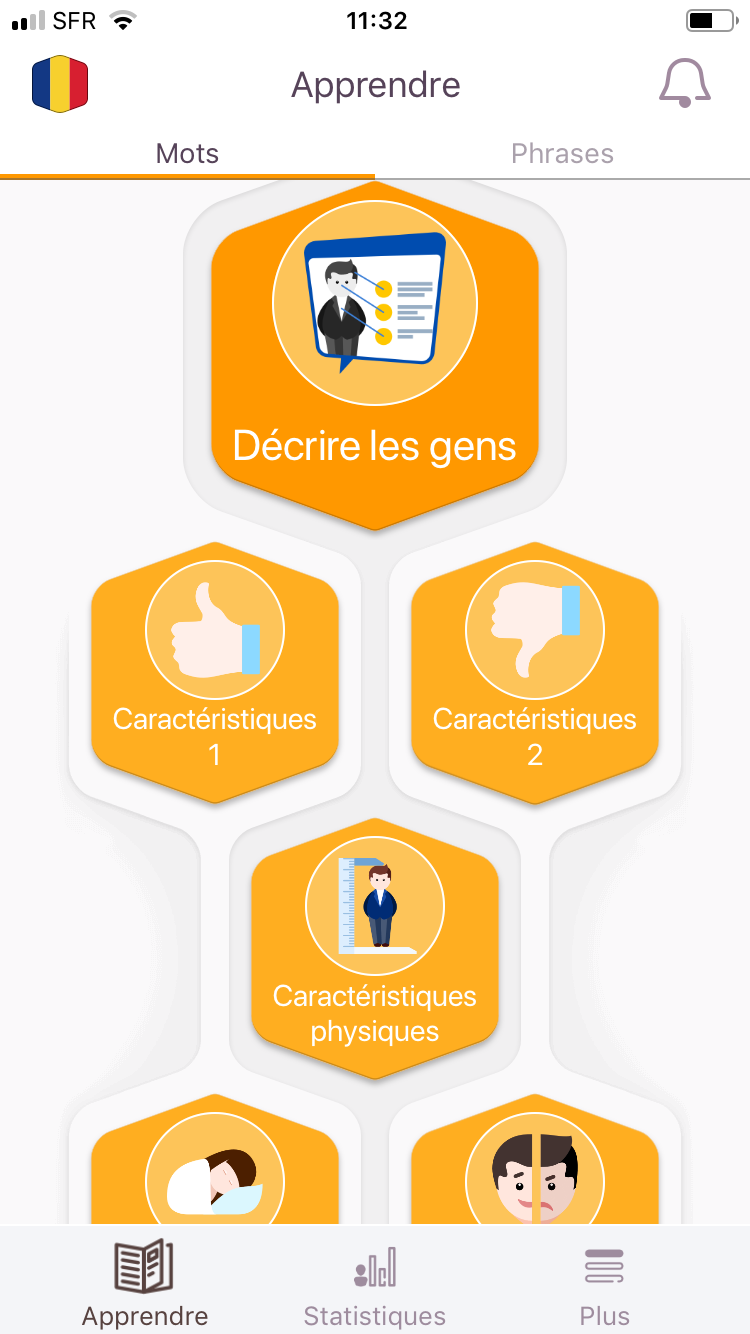Tap the Apprendre bottom tab
This screenshot has height=1334, width=750.
[x=145, y=1285]
